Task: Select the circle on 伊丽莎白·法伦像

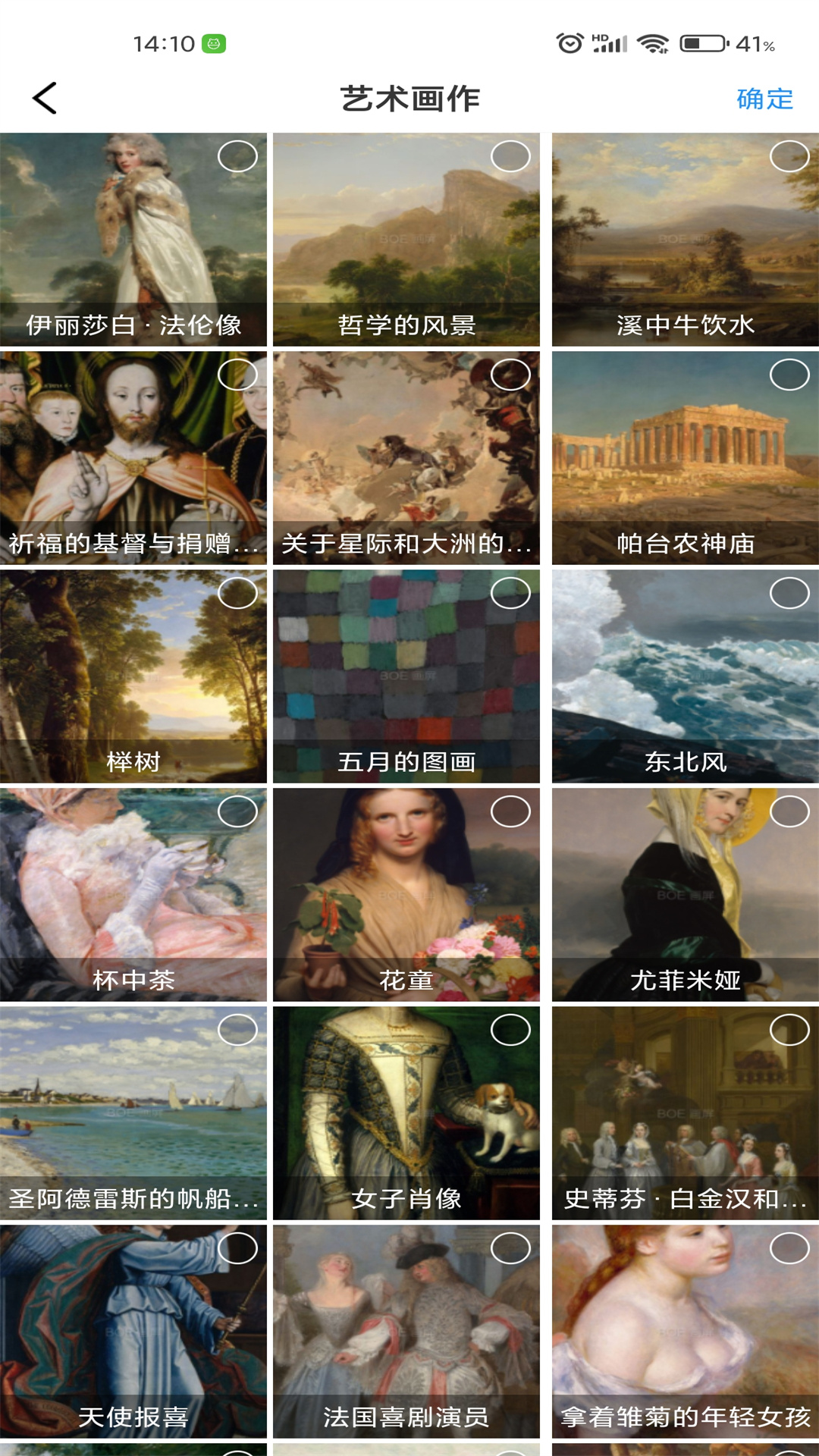Action: pos(239,157)
